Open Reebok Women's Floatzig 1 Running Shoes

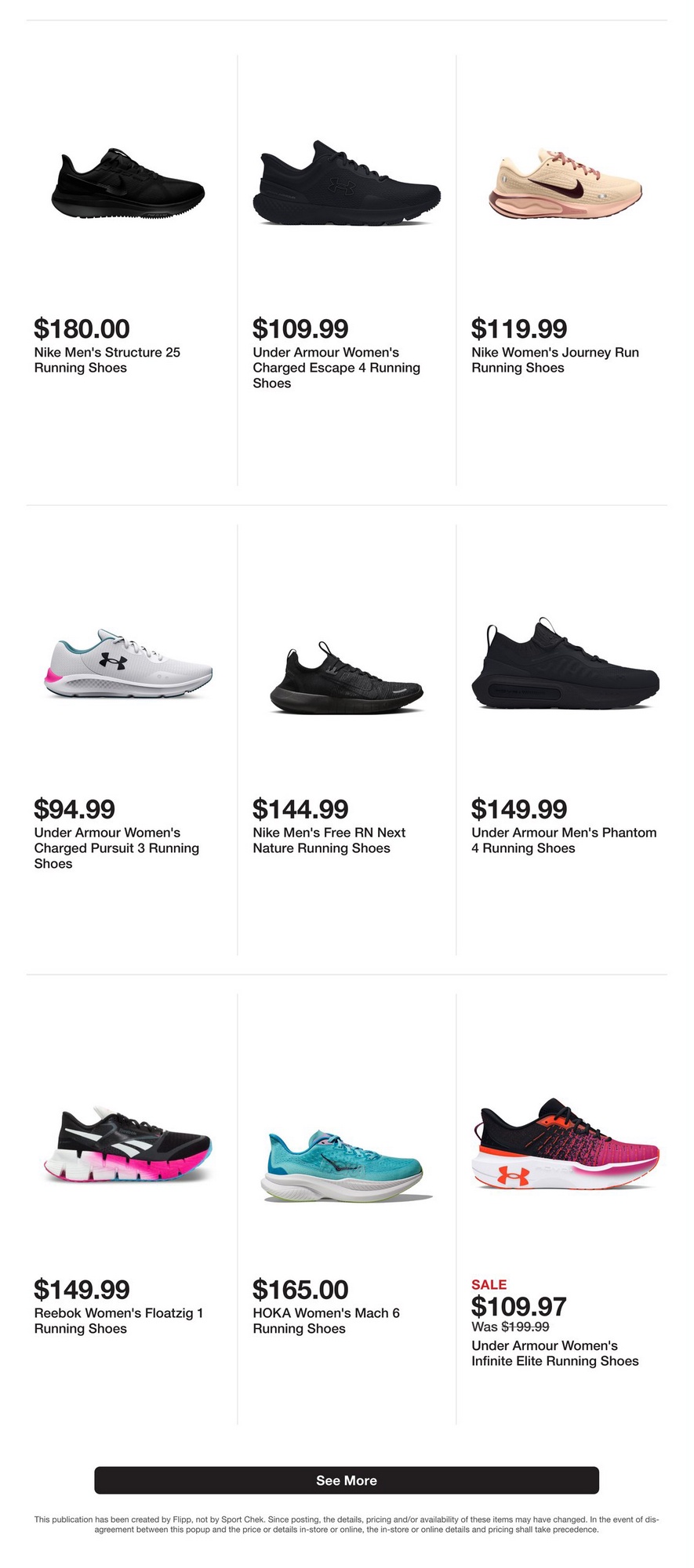point(128,1209)
